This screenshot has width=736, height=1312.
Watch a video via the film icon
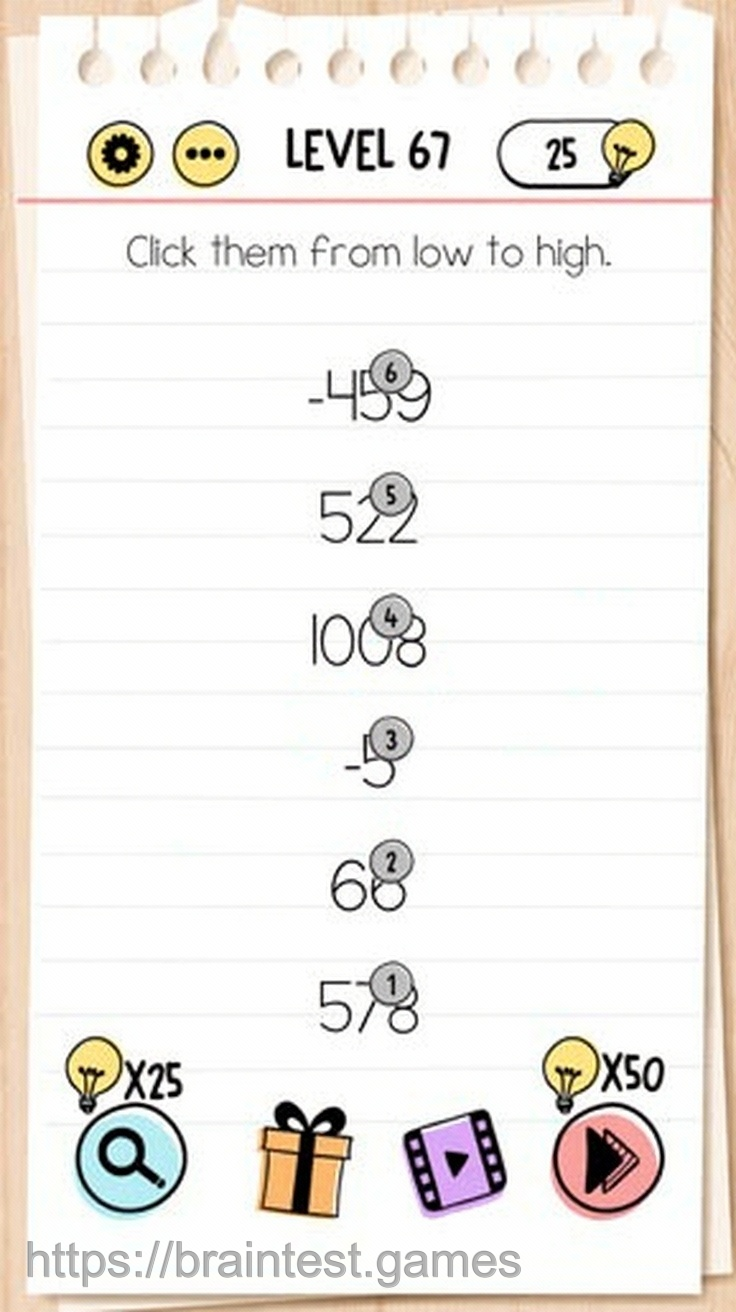(x=455, y=1161)
